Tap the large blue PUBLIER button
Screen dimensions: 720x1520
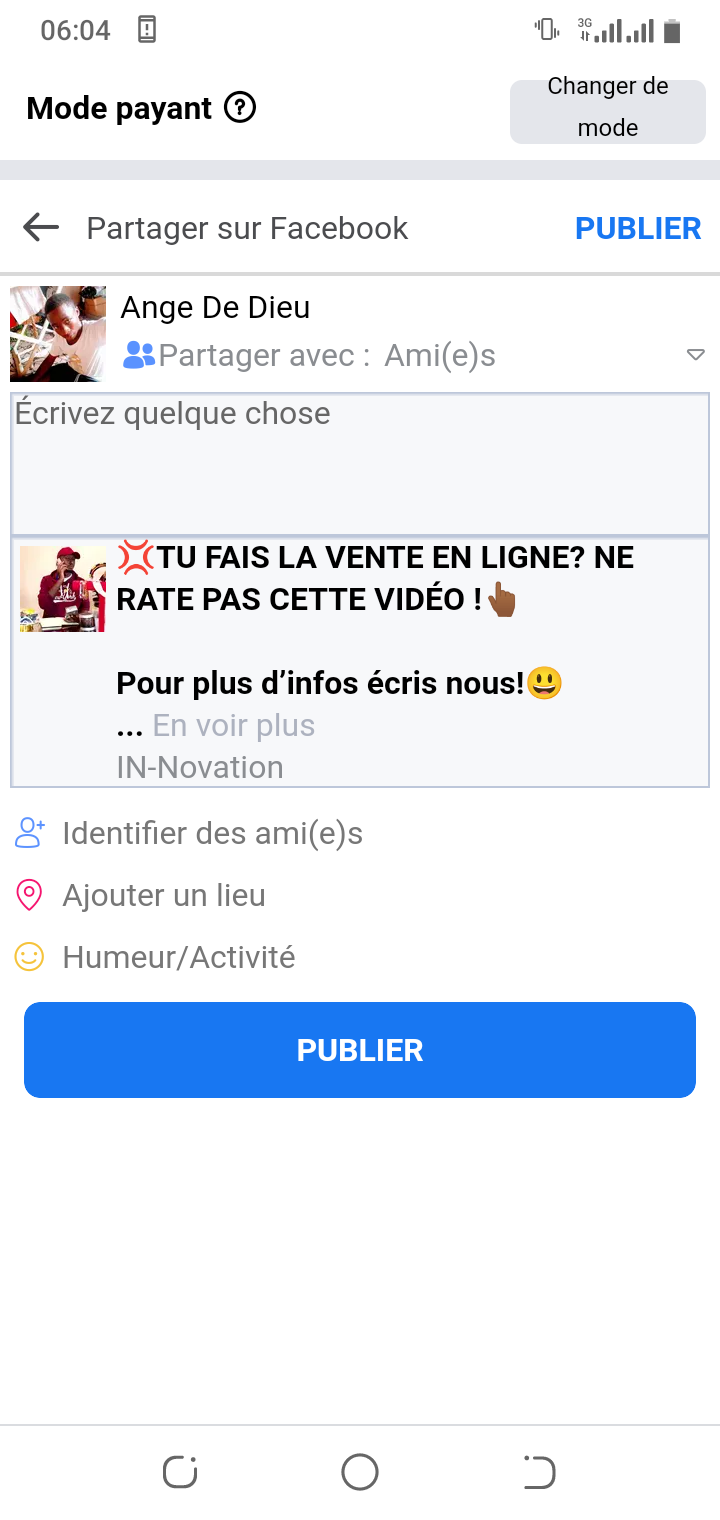coord(360,1050)
